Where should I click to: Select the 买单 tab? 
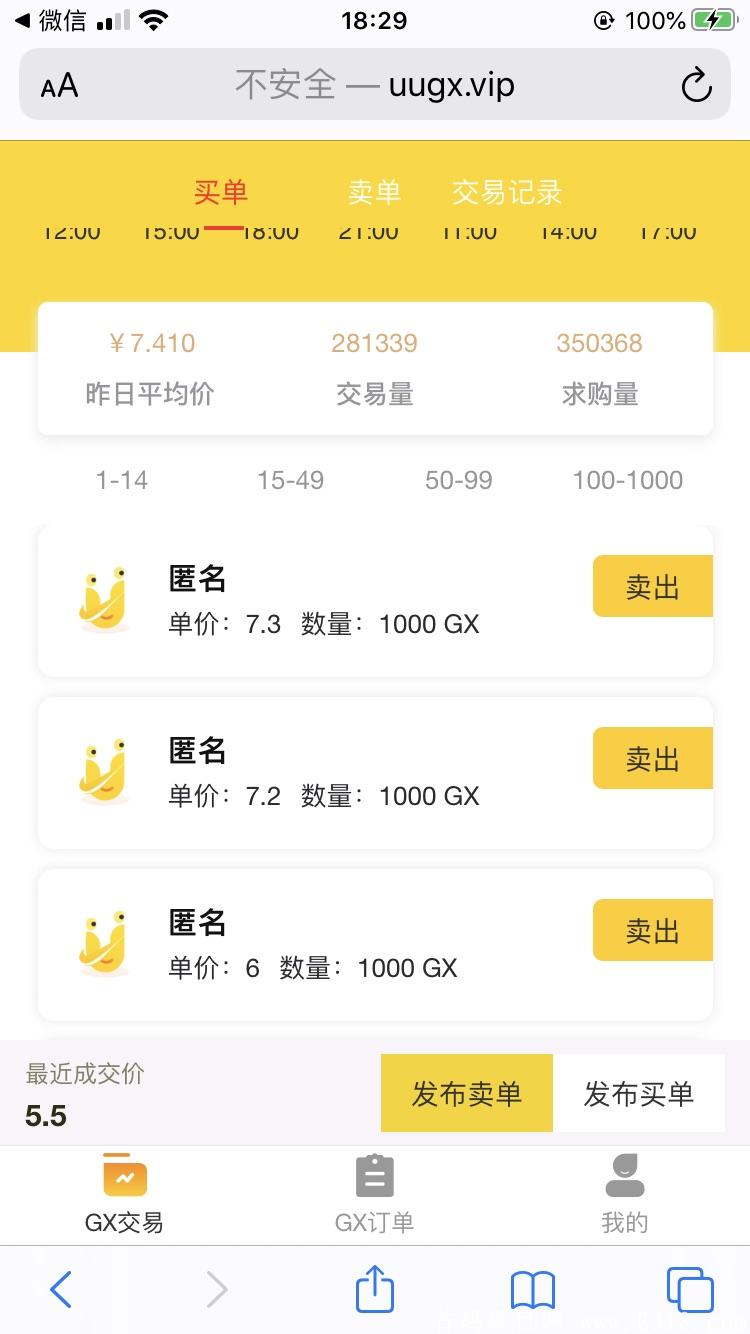(x=221, y=192)
